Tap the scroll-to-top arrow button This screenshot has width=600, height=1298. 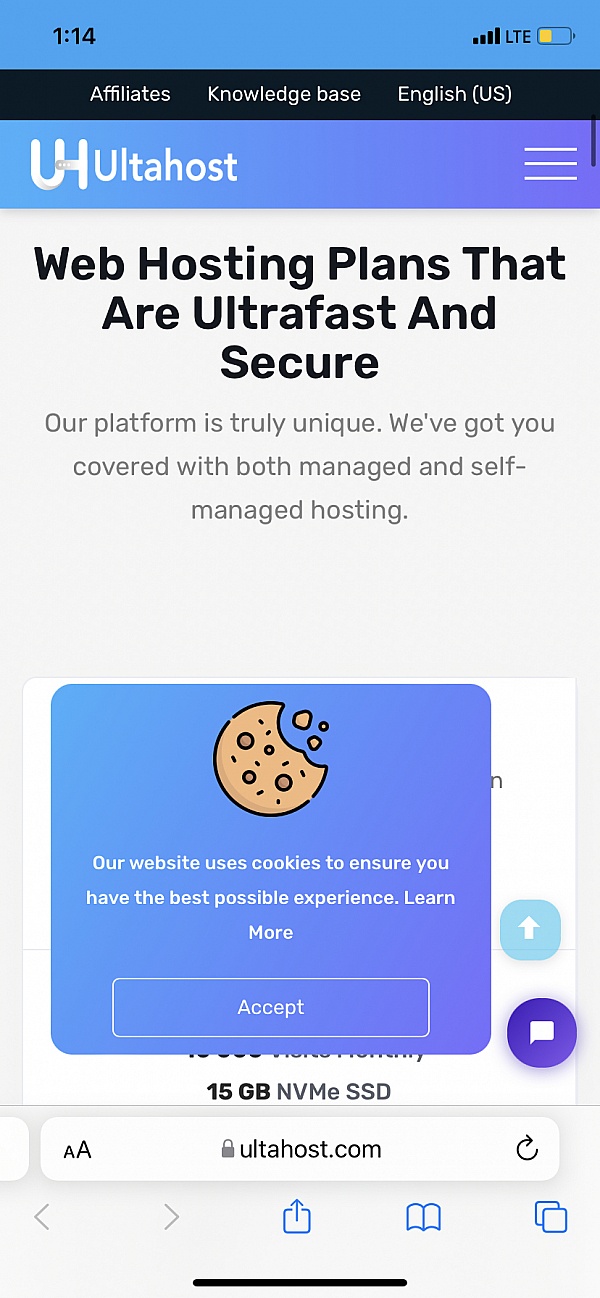(x=530, y=929)
